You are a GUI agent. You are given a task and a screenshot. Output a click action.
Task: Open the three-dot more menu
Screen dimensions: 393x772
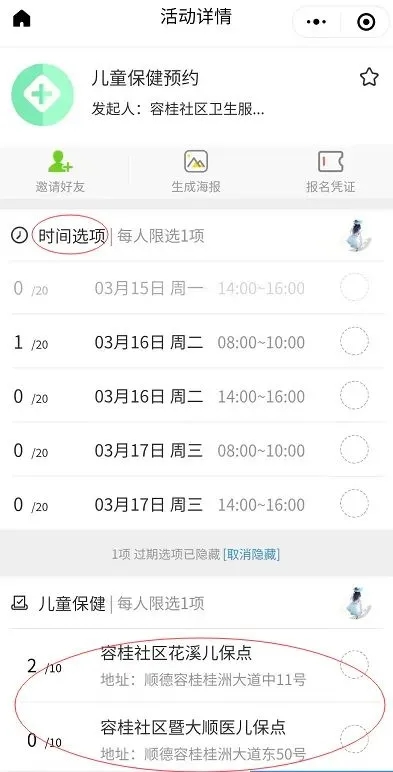pyautogui.click(x=316, y=22)
